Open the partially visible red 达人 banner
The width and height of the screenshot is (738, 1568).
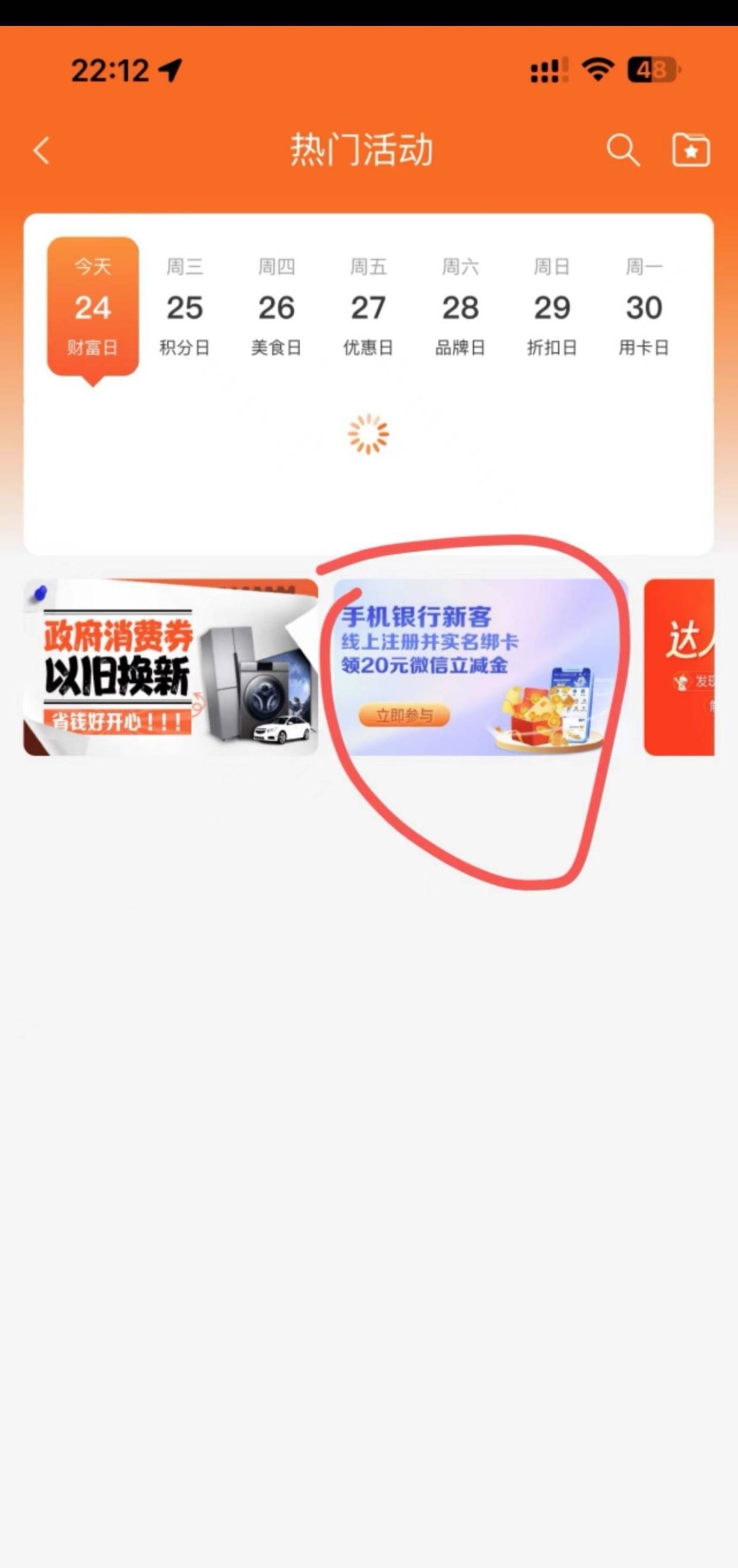coord(680,668)
